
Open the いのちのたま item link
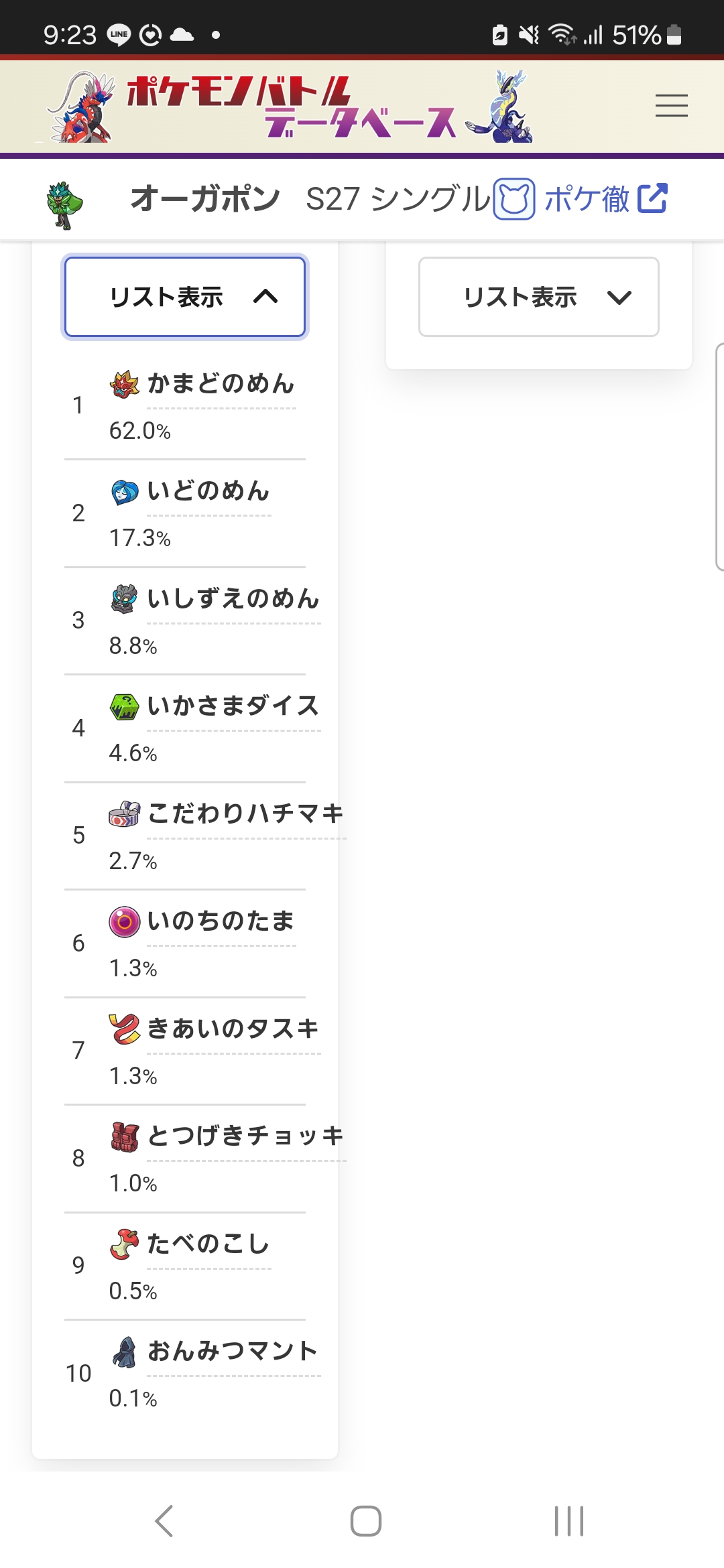[221, 921]
